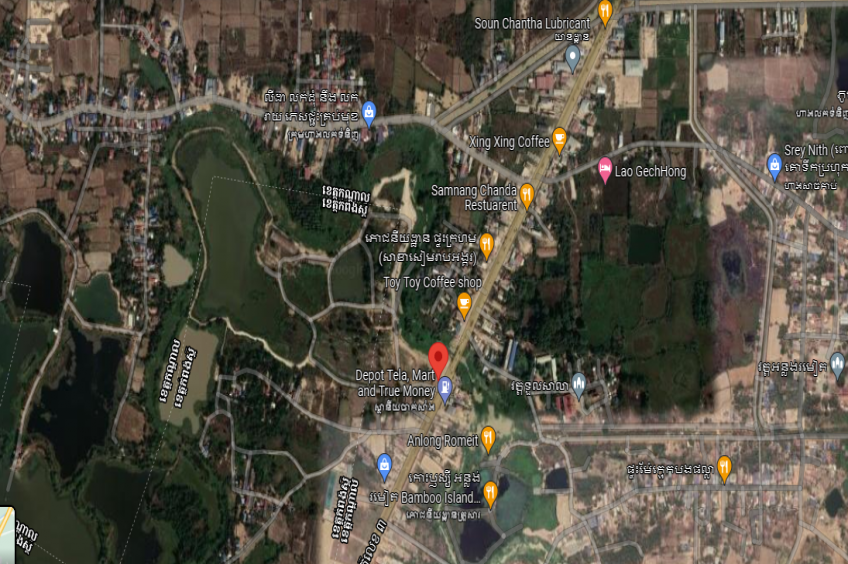This screenshot has height=564, width=848.
Task: Tap the red dropped location pin
Action: (x=438, y=358)
